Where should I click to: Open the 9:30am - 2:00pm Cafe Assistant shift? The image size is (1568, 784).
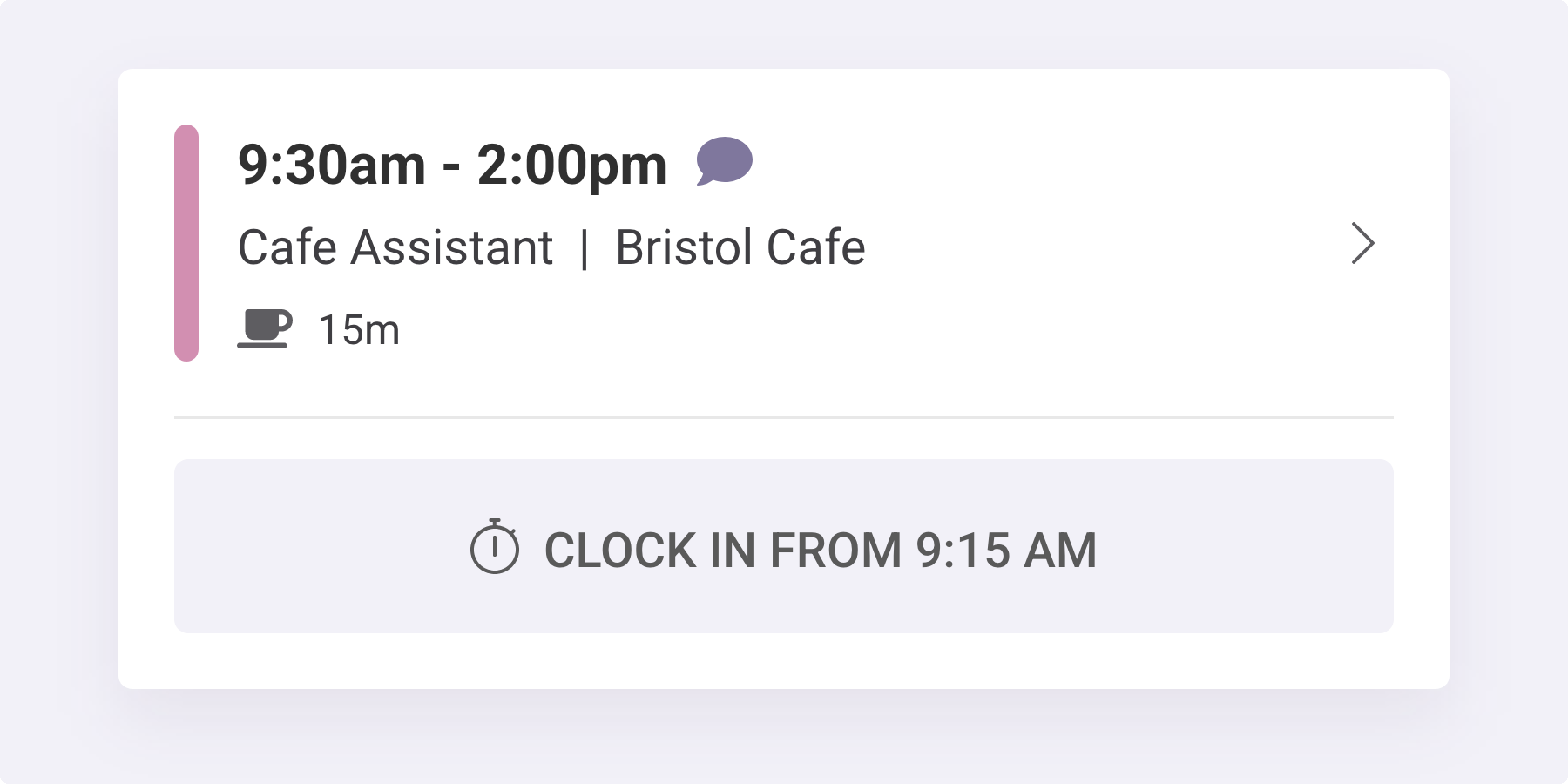[1362, 244]
